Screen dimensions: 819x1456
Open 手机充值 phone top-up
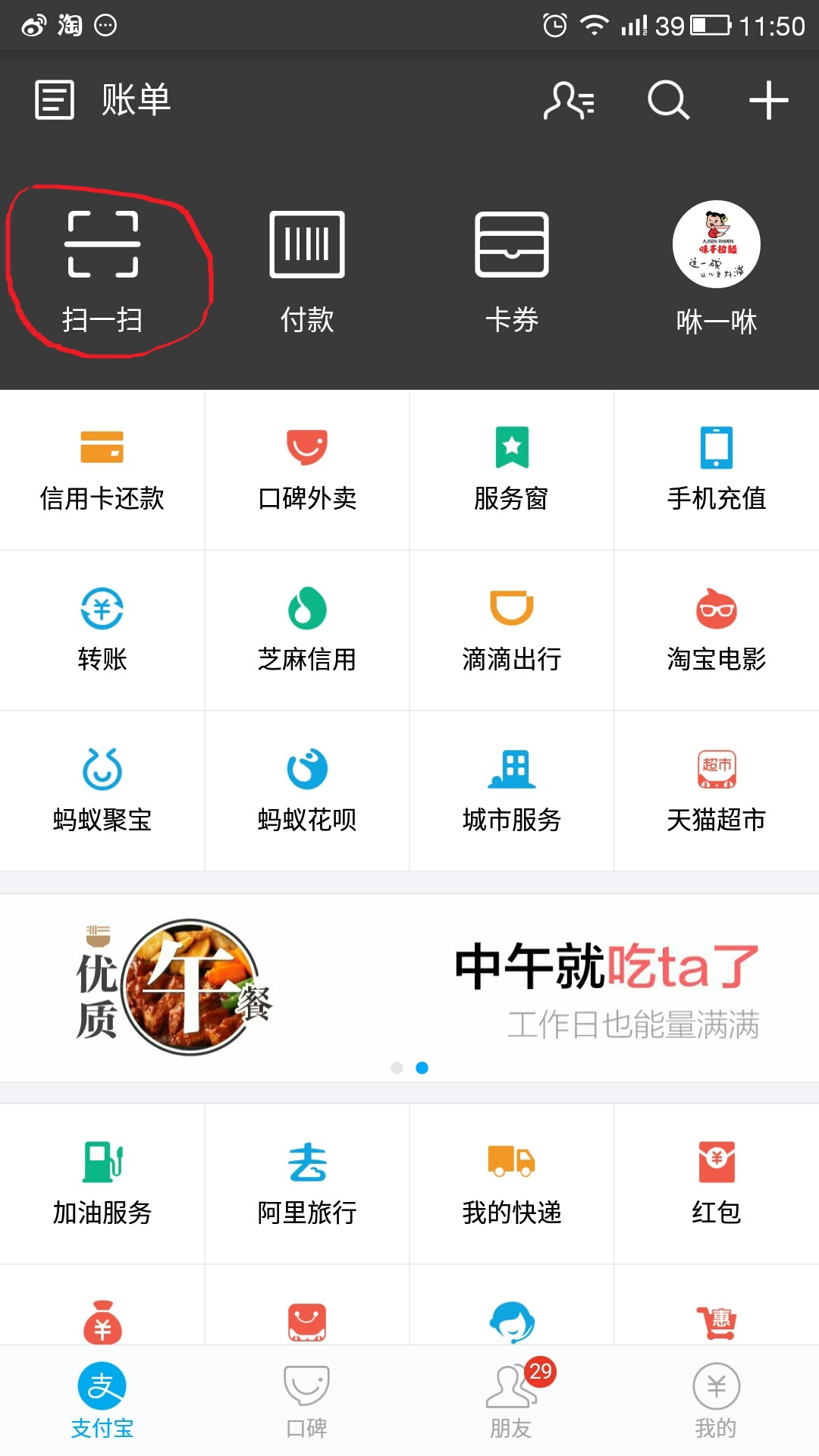717,470
